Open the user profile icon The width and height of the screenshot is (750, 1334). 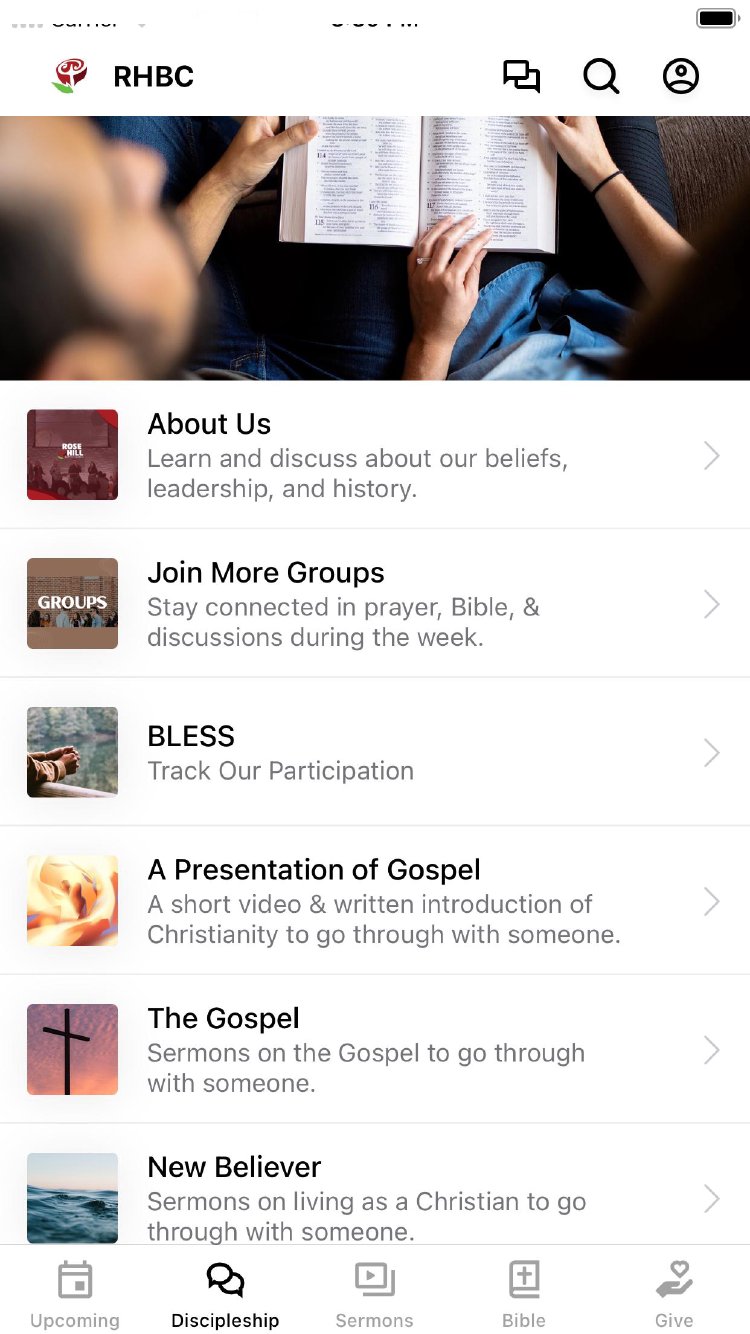(x=681, y=76)
